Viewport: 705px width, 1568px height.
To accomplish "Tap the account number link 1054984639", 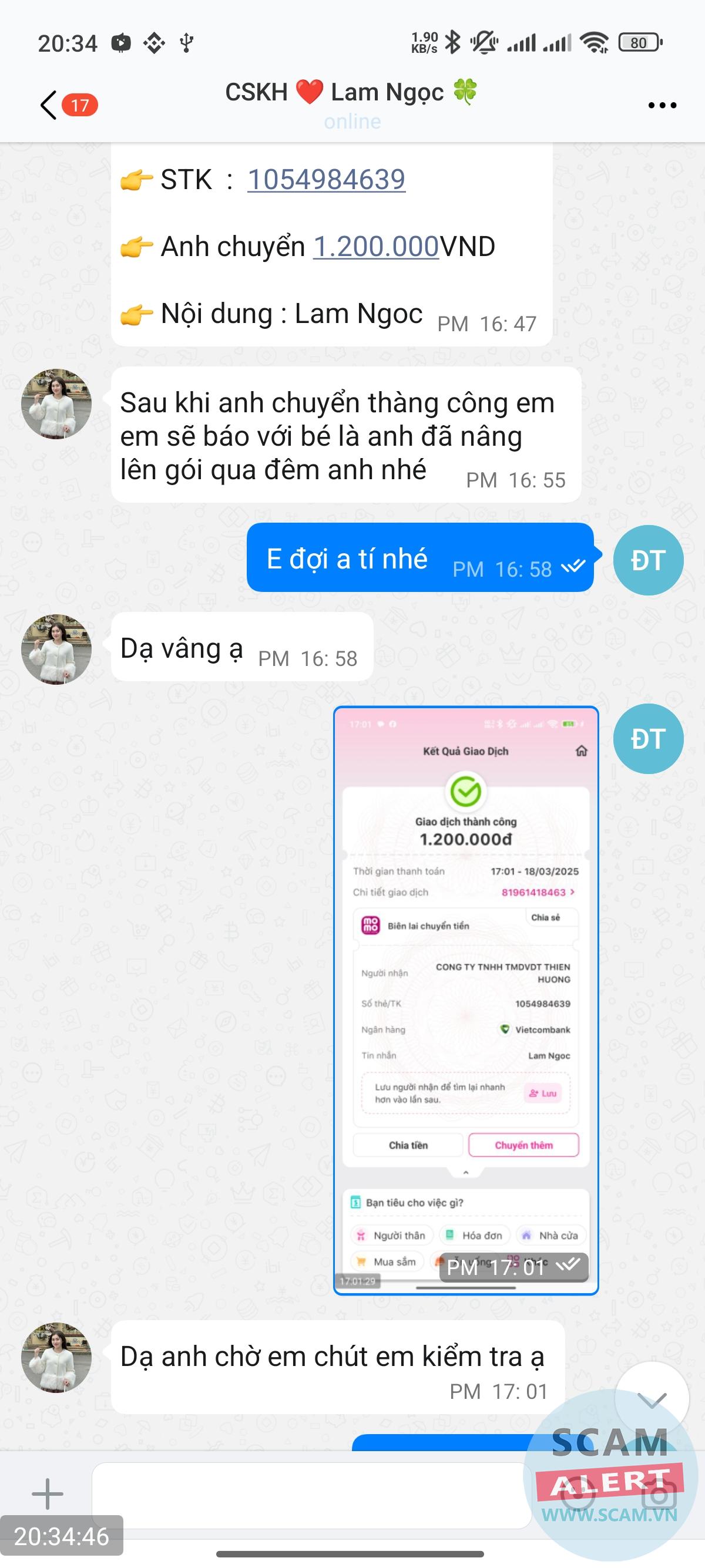I will tap(325, 180).
